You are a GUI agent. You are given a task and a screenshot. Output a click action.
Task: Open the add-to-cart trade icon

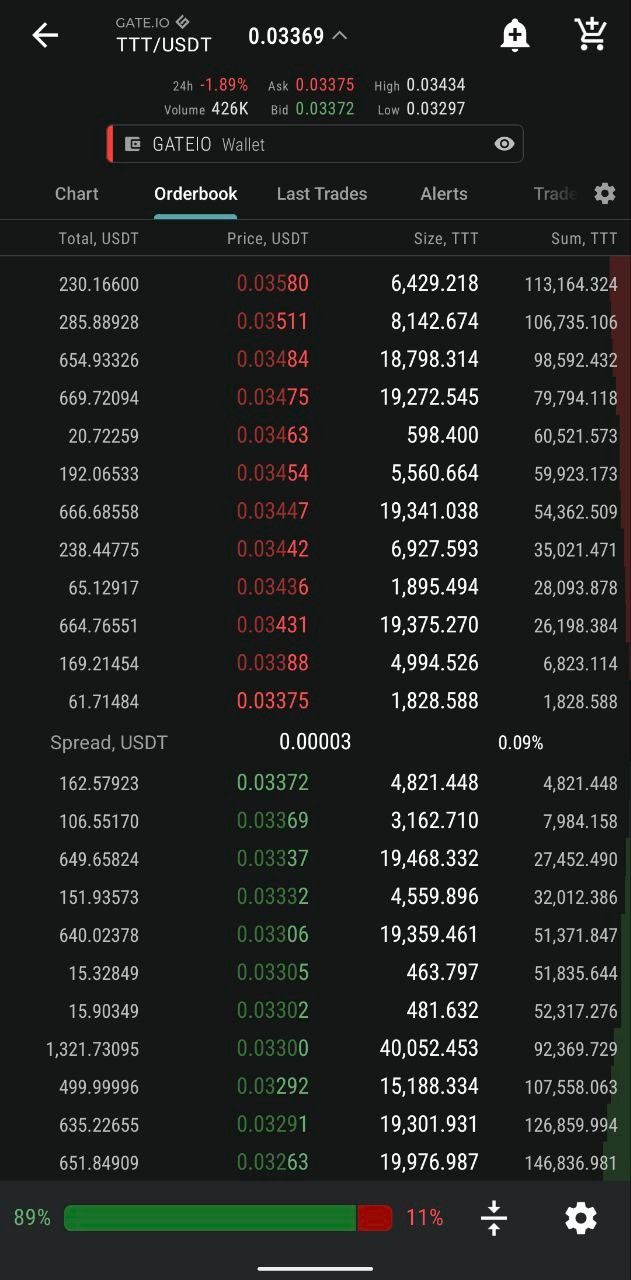click(591, 35)
